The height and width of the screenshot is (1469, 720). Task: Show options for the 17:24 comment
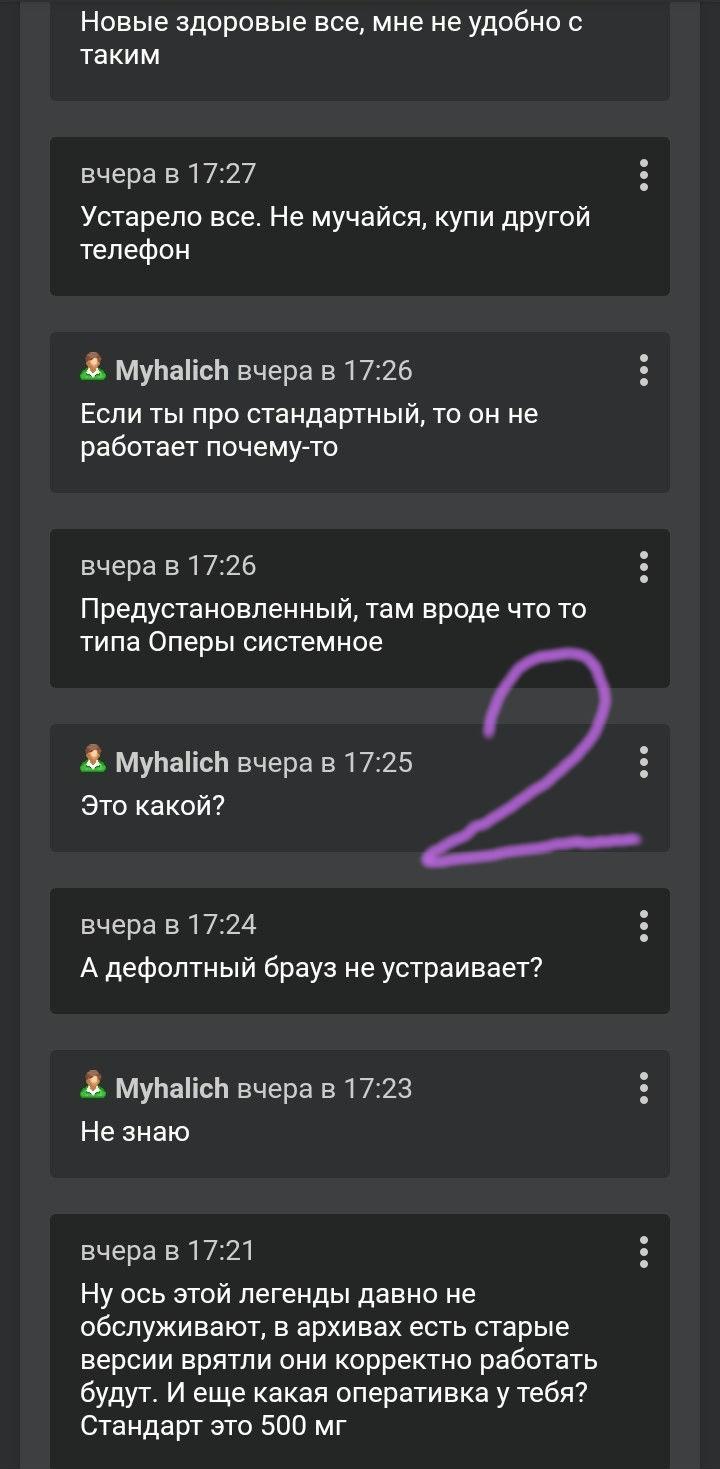[643, 926]
